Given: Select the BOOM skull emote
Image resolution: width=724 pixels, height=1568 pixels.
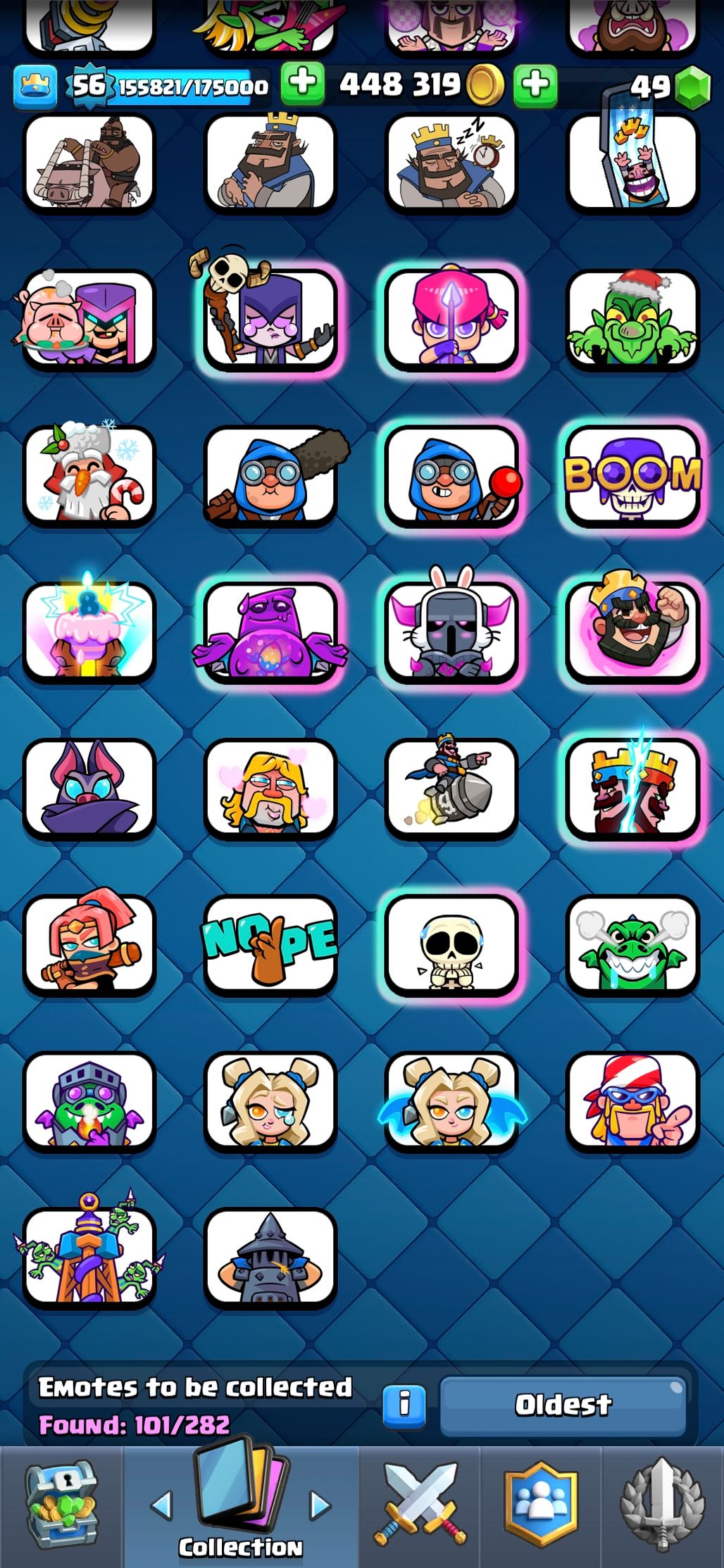Looking at the screenshot, I should 632,476.
